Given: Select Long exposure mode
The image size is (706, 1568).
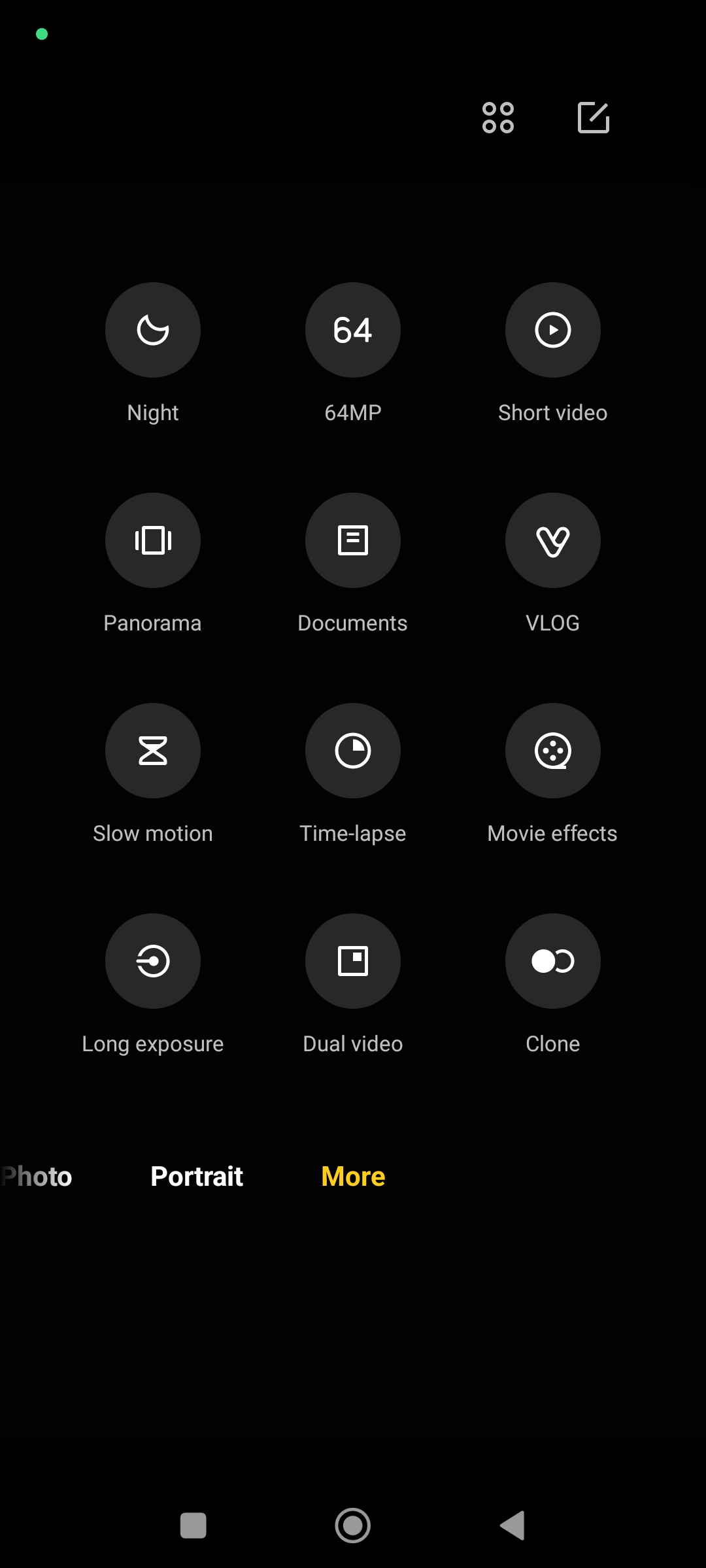Looking at the screenshot, I should pyautogui.click(x=153, y=961).
